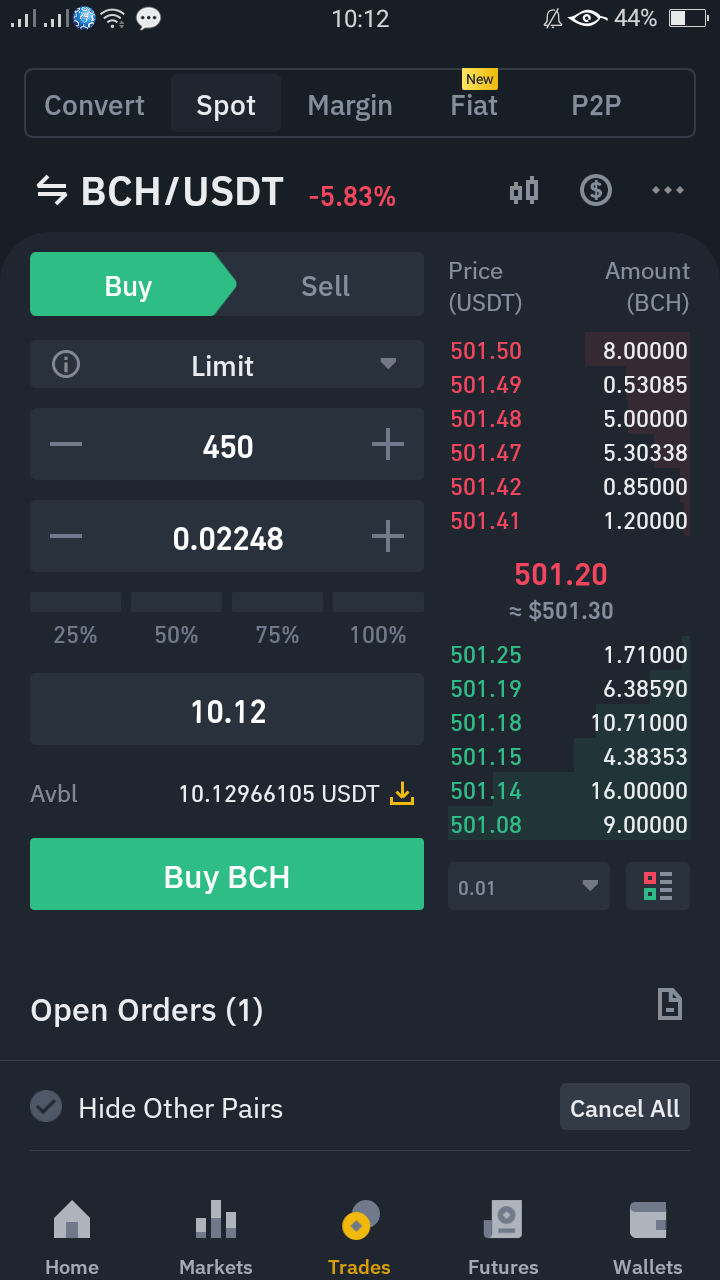Tap the deposit icon next to Avbl

tap(402, 794)
